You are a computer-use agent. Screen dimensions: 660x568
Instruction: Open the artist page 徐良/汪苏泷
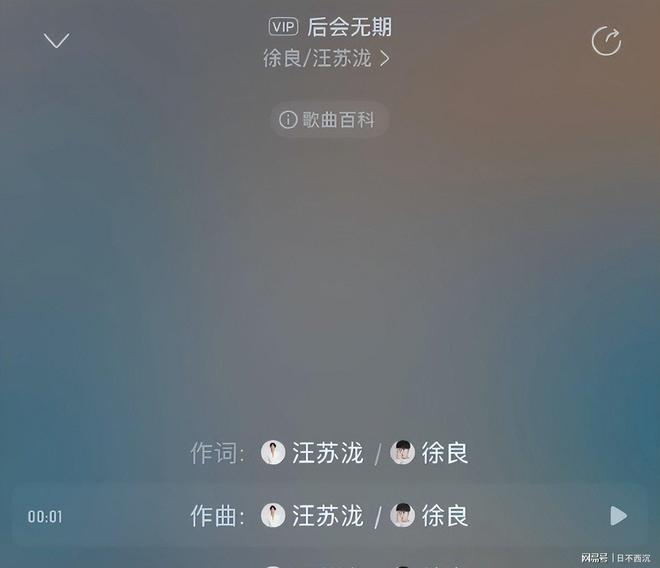tap(326, 58)
